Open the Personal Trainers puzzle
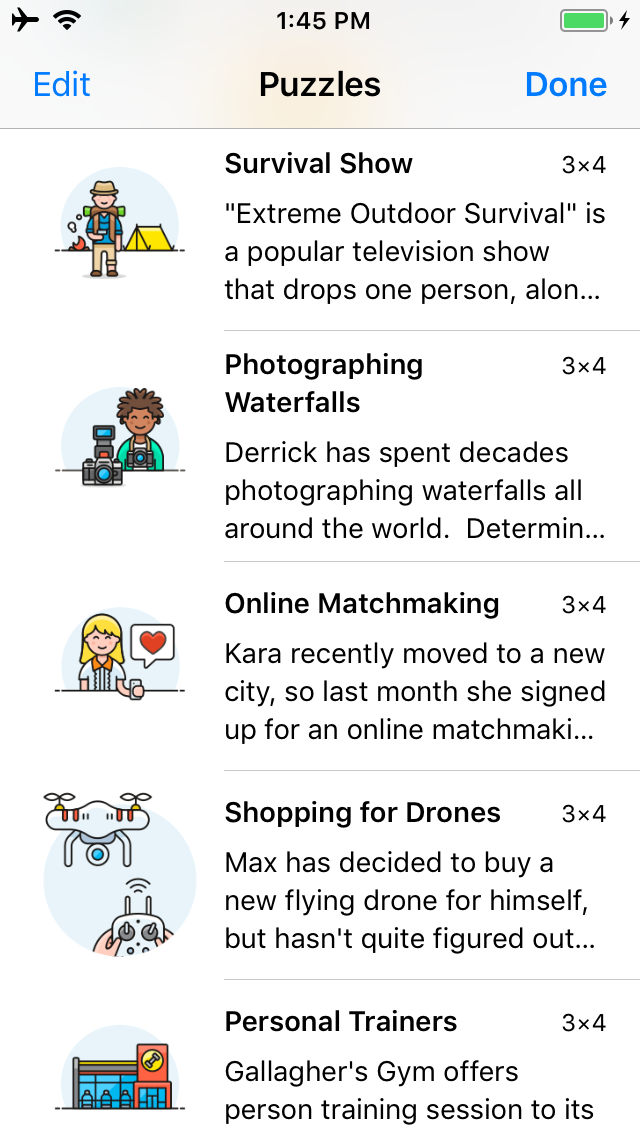 click(320, 1058)
